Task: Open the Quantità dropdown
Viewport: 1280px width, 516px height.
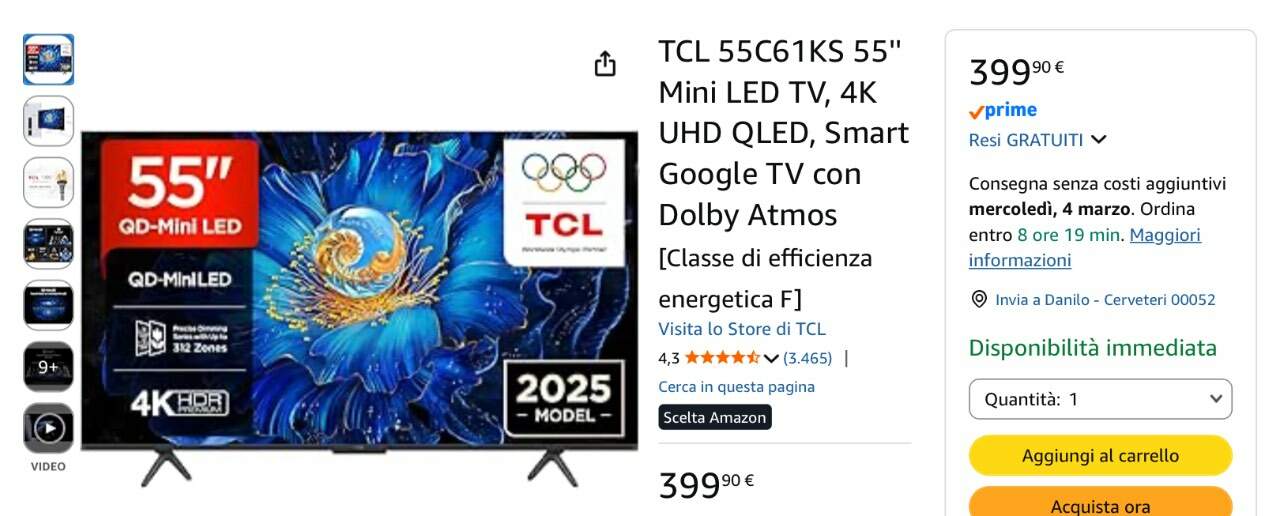Action: 1100,399
